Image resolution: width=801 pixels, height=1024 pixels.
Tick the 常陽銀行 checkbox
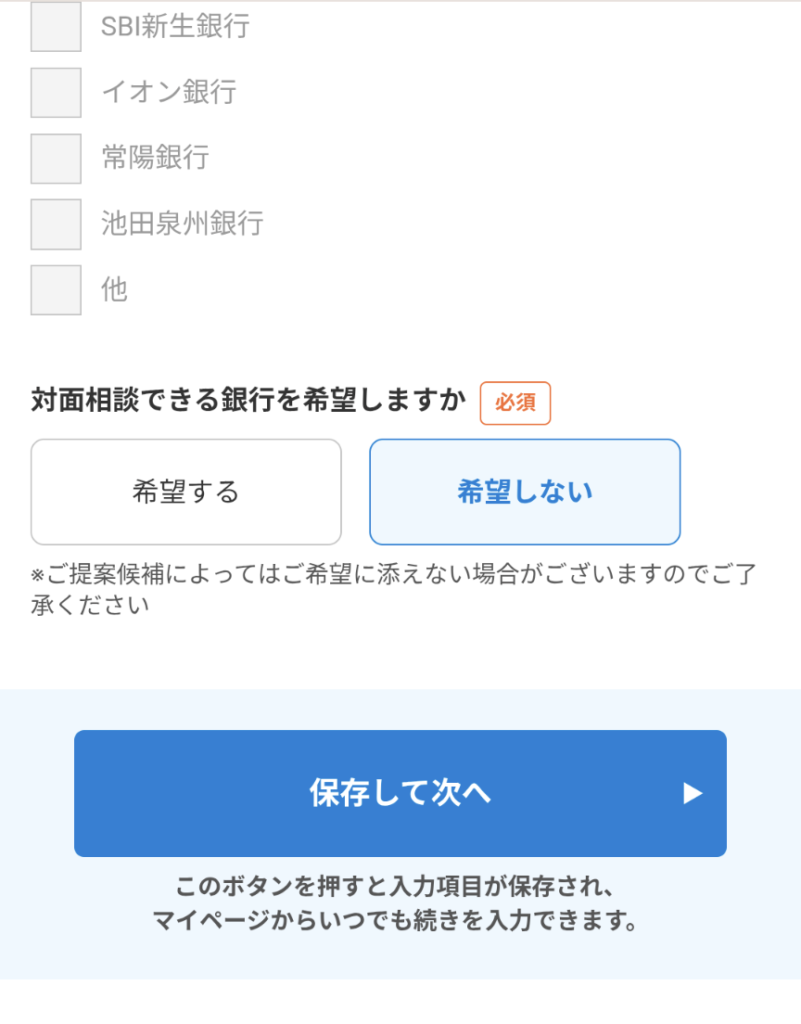(x=56, y=158)
